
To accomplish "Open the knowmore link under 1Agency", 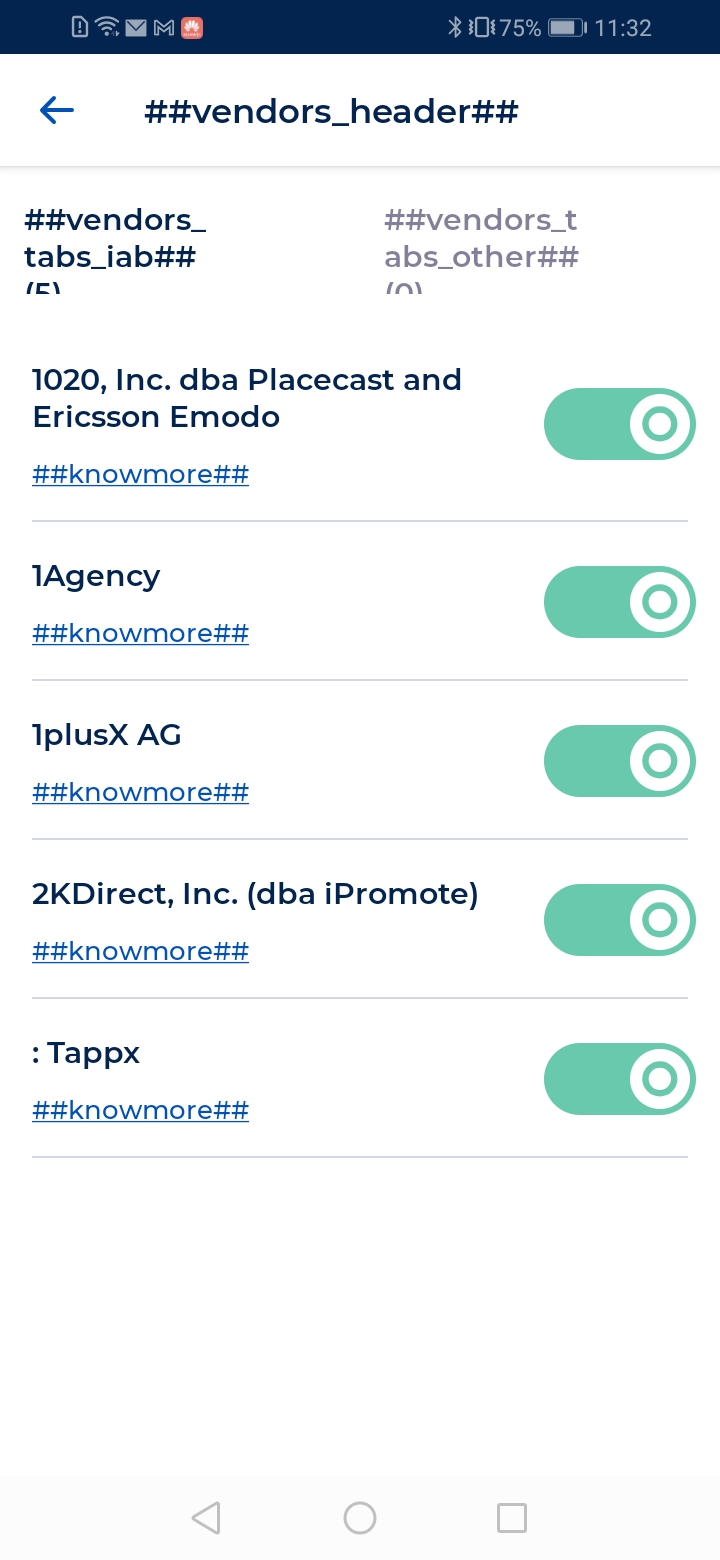I will [140, 632].
